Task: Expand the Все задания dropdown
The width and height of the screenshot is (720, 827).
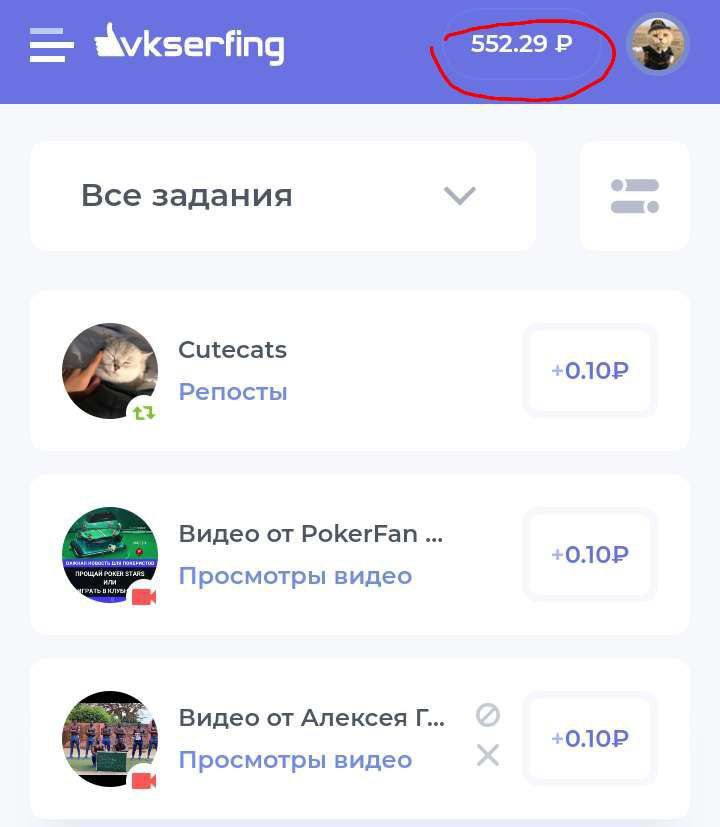Action: [283, 196]
